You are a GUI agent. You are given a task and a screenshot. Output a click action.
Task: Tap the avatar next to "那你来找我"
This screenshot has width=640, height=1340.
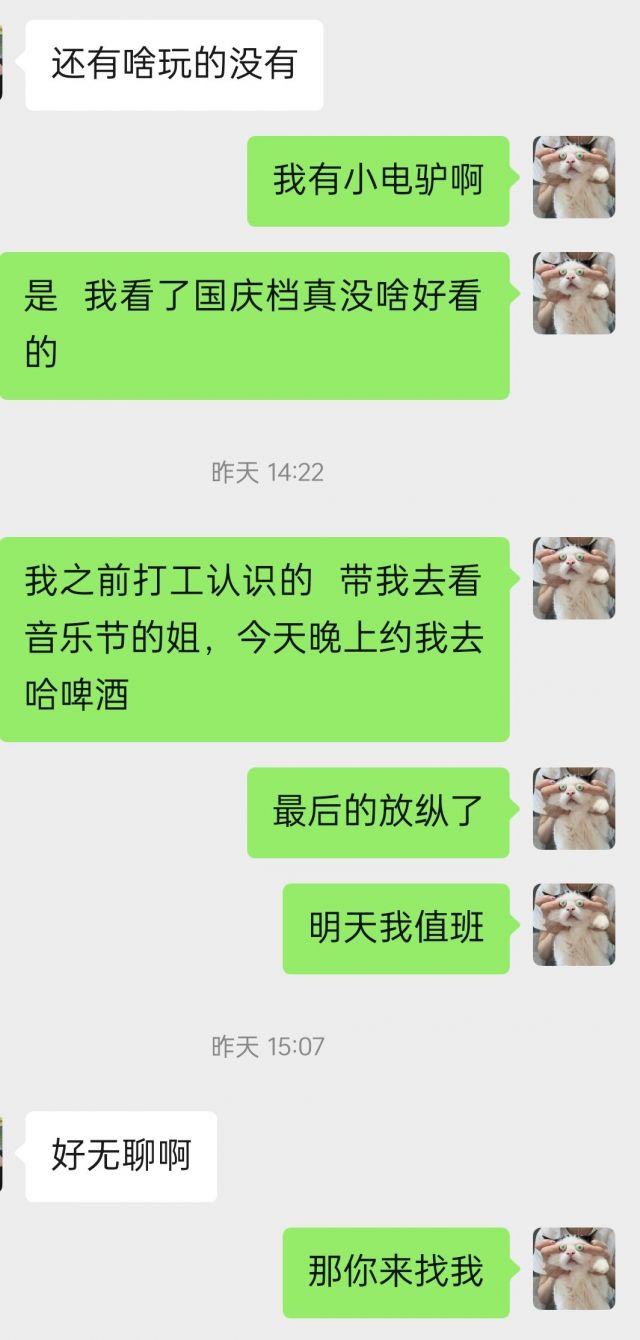point(573,1269)
